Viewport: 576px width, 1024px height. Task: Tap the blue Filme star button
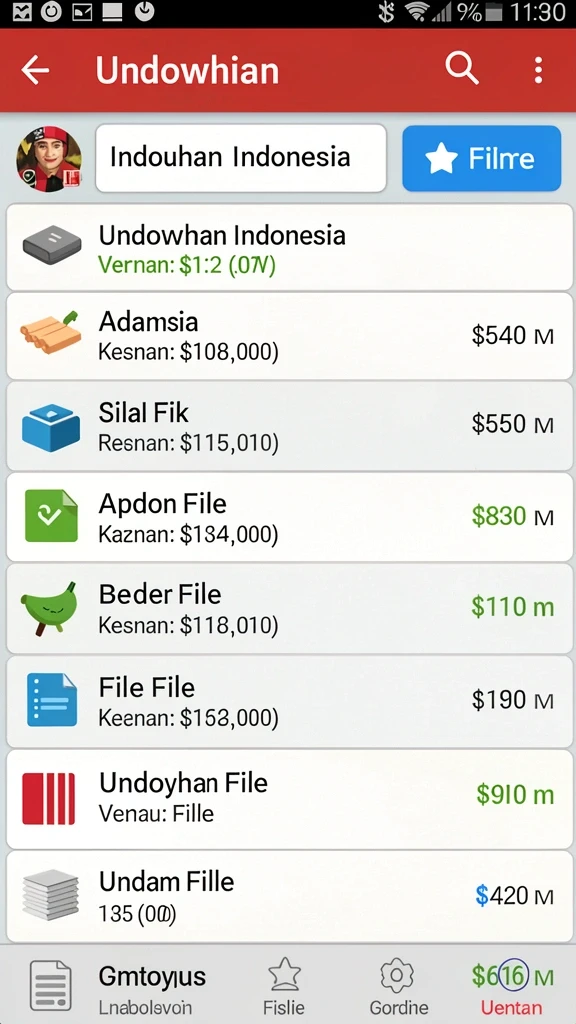click(x=481, y=159)
